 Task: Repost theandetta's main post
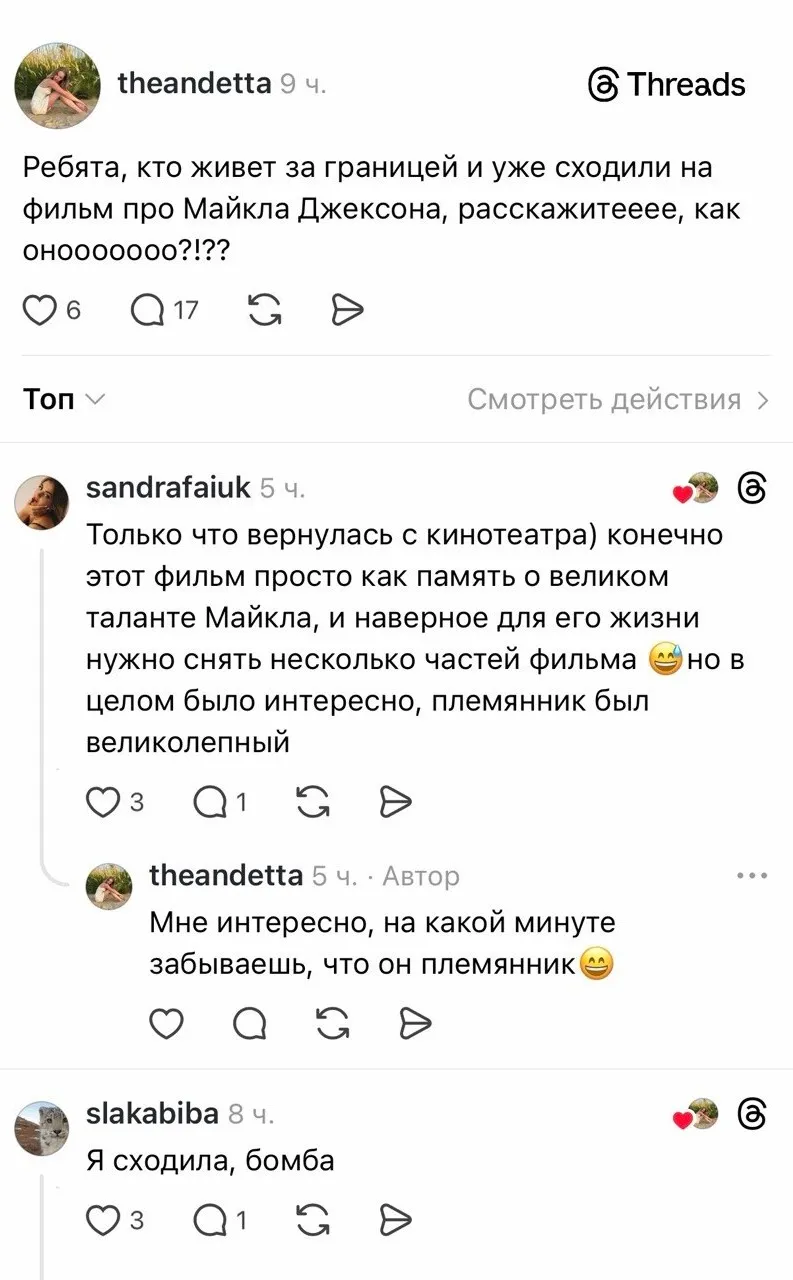[264, 311]
